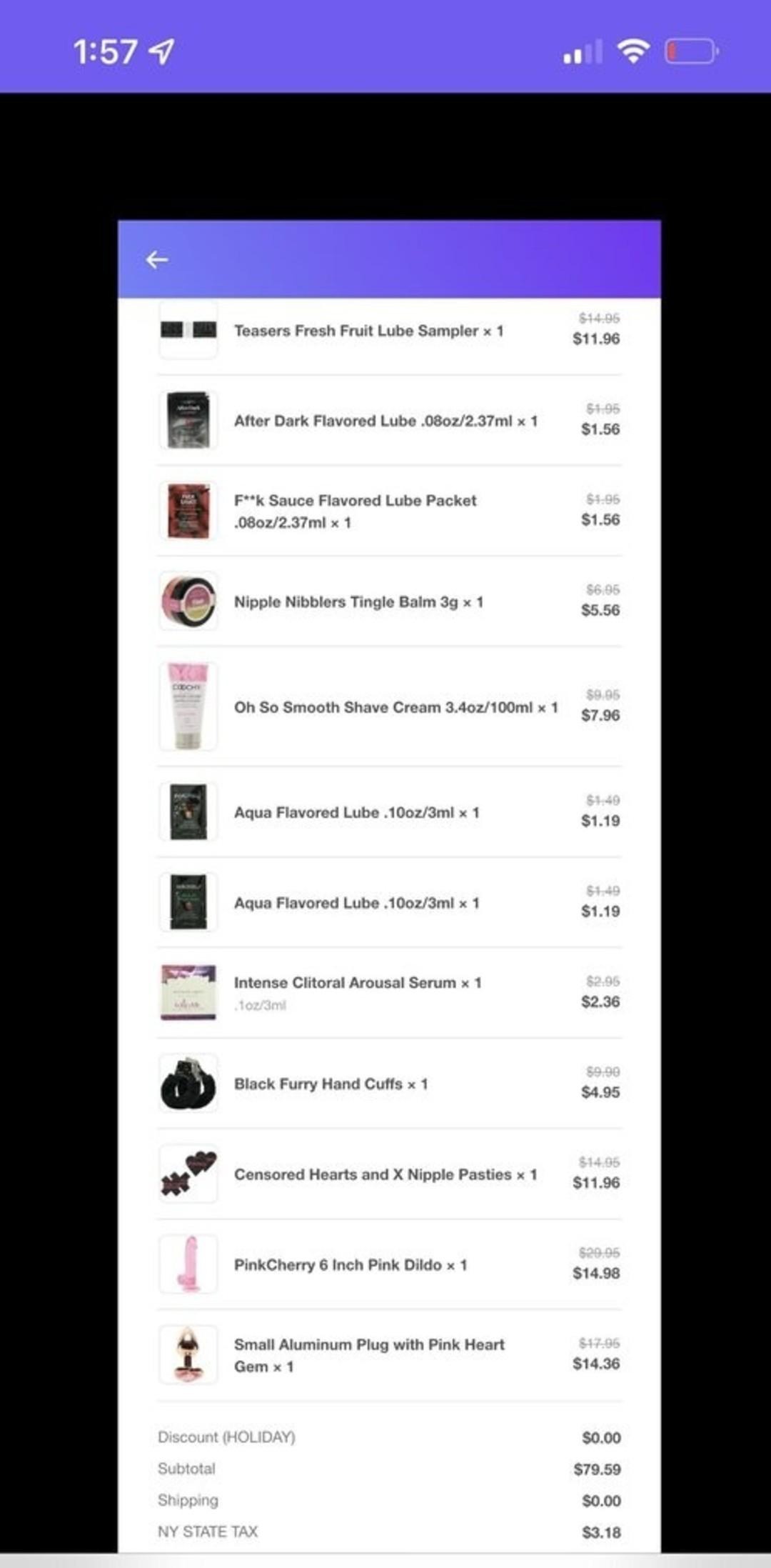Open Small Aluminum Plug with Pink Heart Gem item
This screenshot has height=1568, width=771.
coord(389,1355)
